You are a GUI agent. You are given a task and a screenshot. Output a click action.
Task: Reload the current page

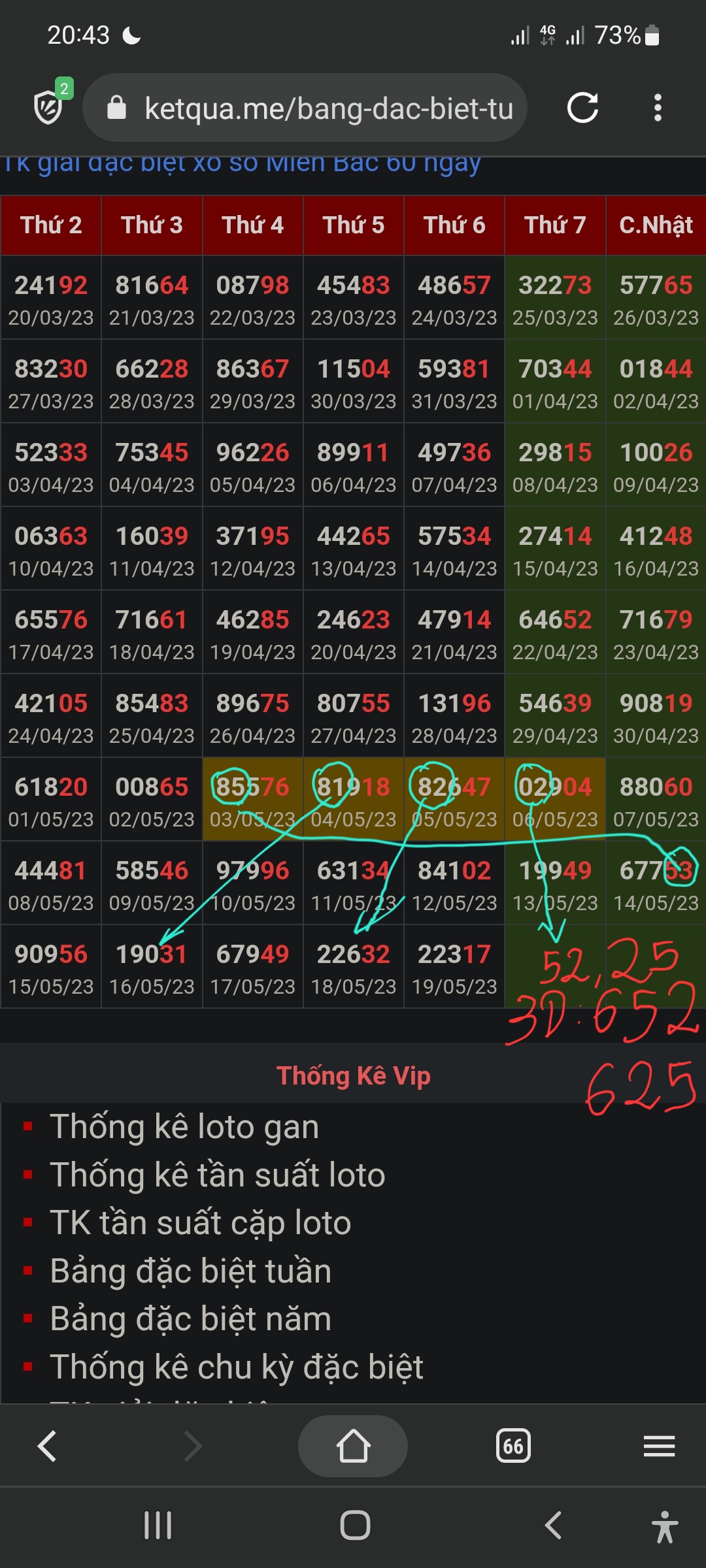tap(582, 108)
